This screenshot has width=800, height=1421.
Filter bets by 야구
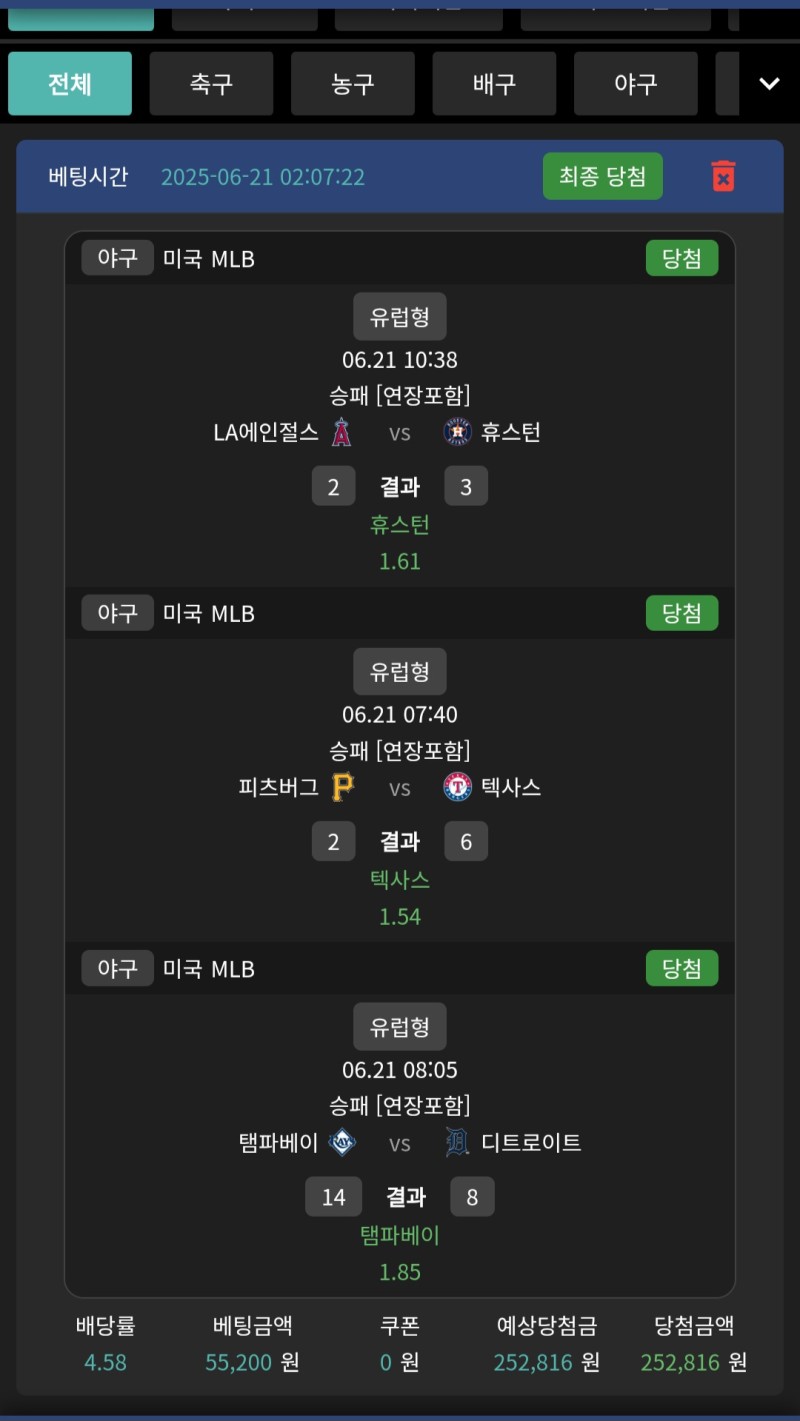(x=636, y=84)
